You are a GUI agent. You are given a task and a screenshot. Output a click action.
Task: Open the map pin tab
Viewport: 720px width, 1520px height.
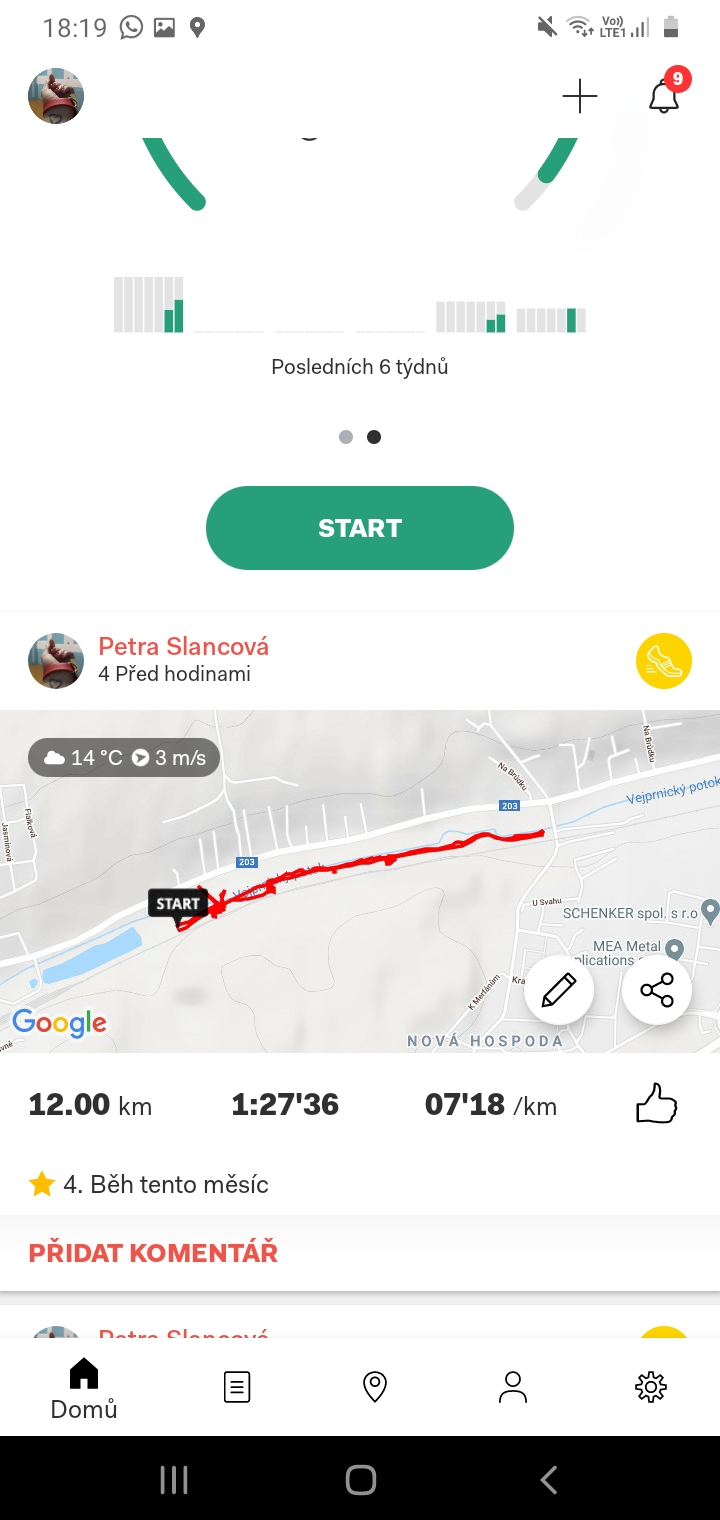(374, 1387)
